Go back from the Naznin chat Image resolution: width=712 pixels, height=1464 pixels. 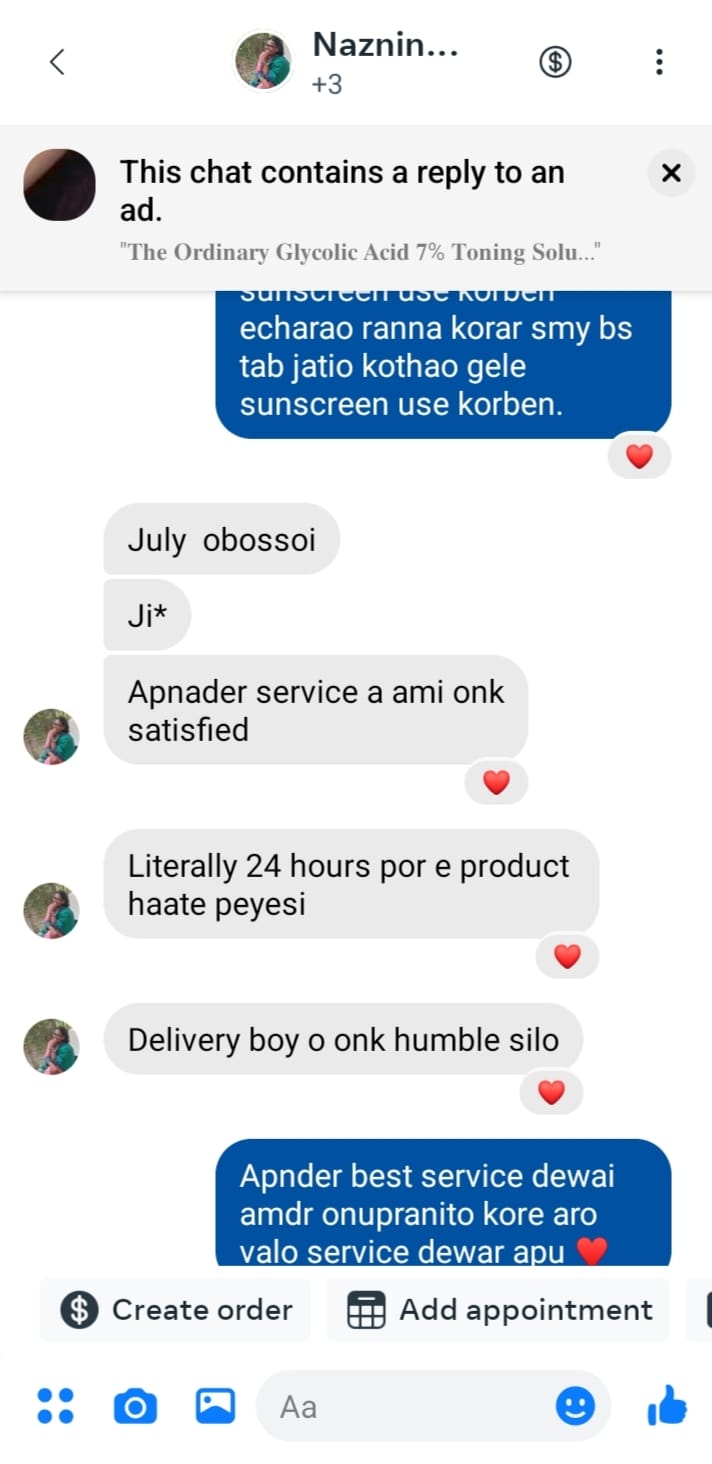[57, 62]
